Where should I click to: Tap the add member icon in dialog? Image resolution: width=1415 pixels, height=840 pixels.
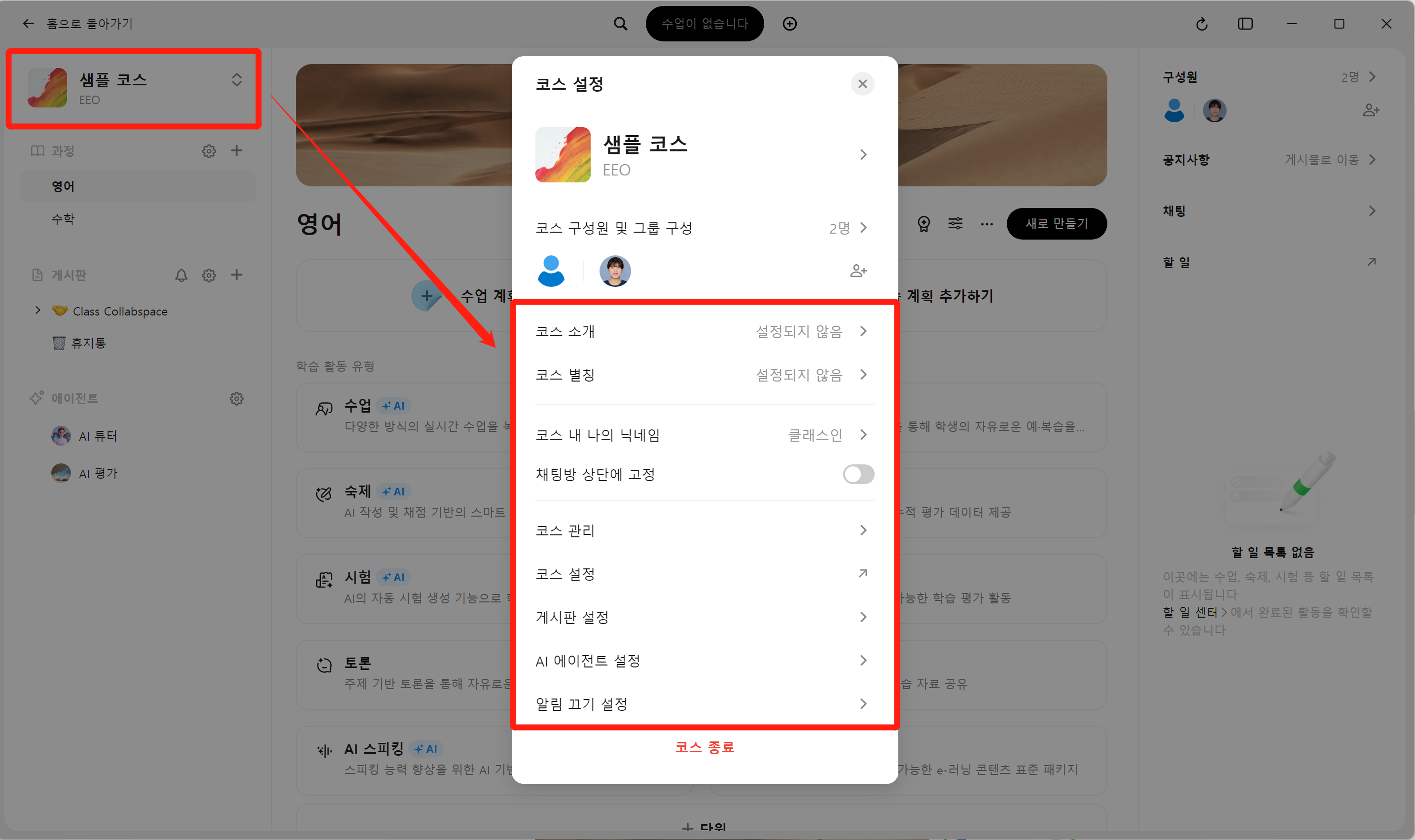858,271
